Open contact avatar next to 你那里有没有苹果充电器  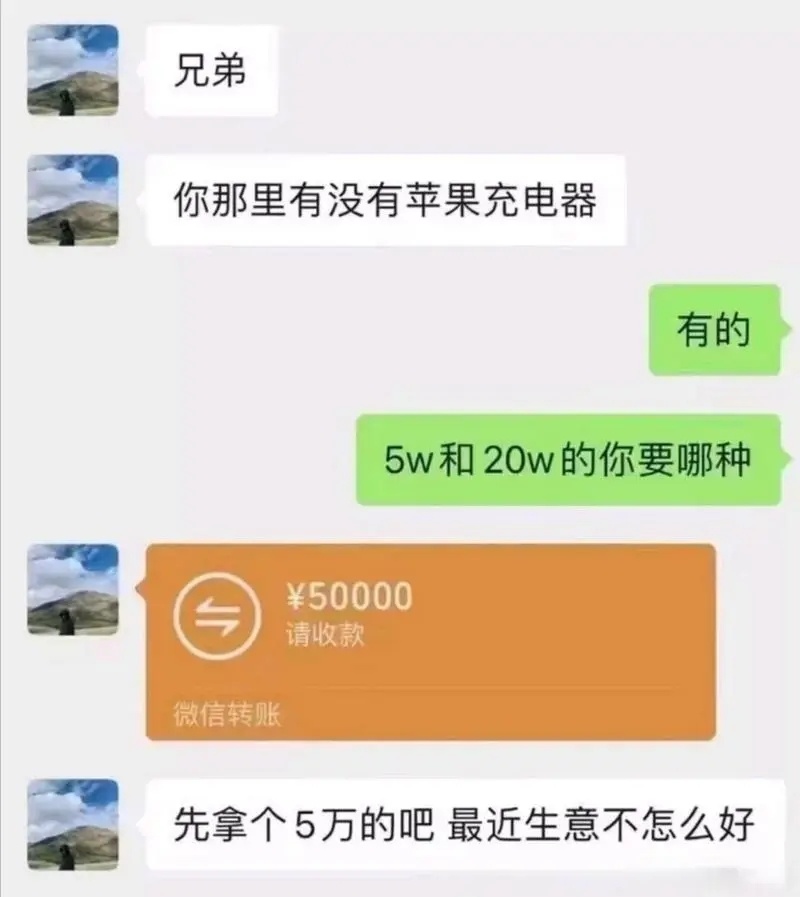point(72,200)
